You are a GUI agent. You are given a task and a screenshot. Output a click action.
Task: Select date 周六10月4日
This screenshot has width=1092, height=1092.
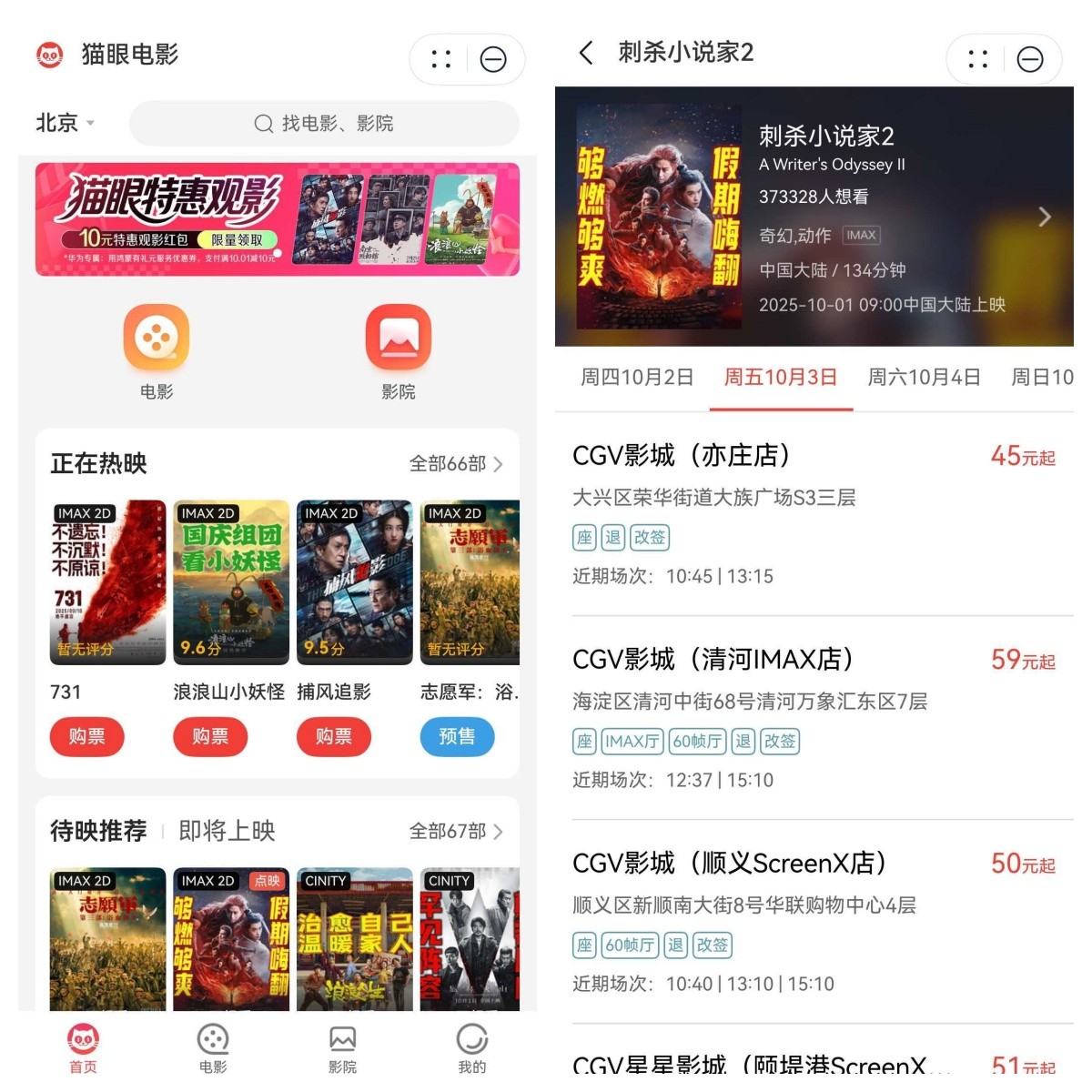(x=924, y=378)
